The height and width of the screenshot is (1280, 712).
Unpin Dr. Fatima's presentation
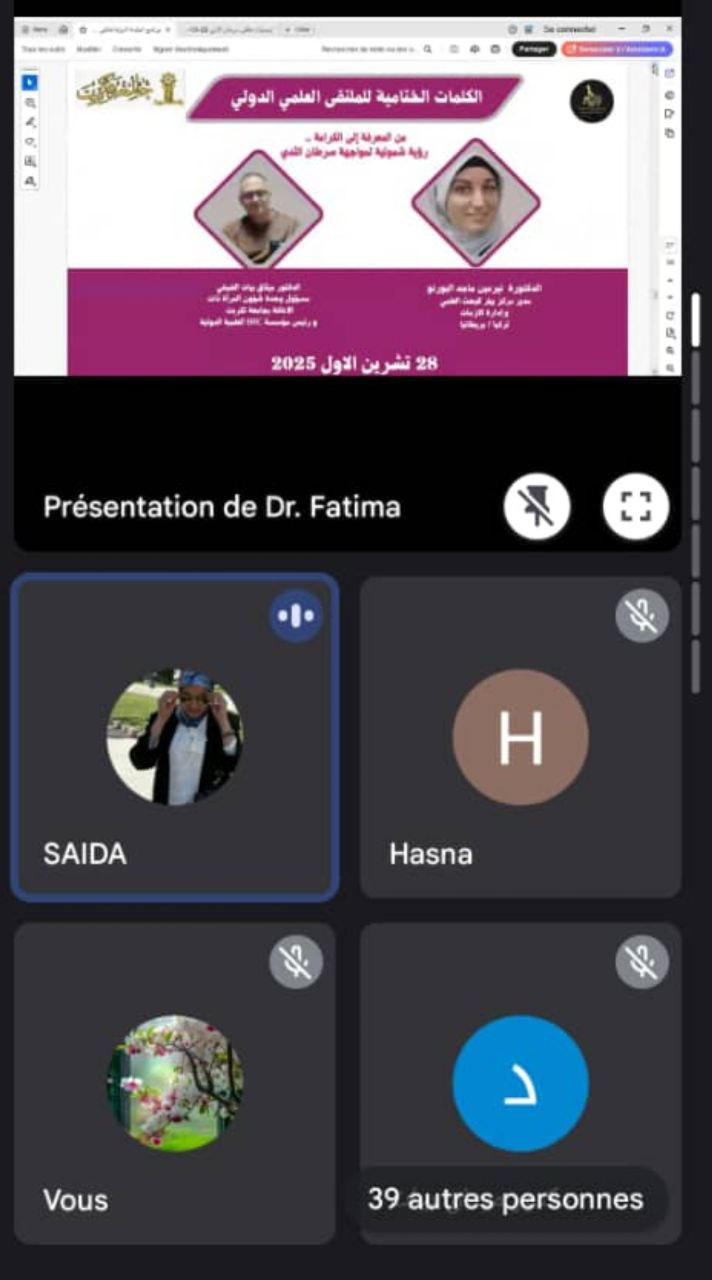[x=537, y=507]
